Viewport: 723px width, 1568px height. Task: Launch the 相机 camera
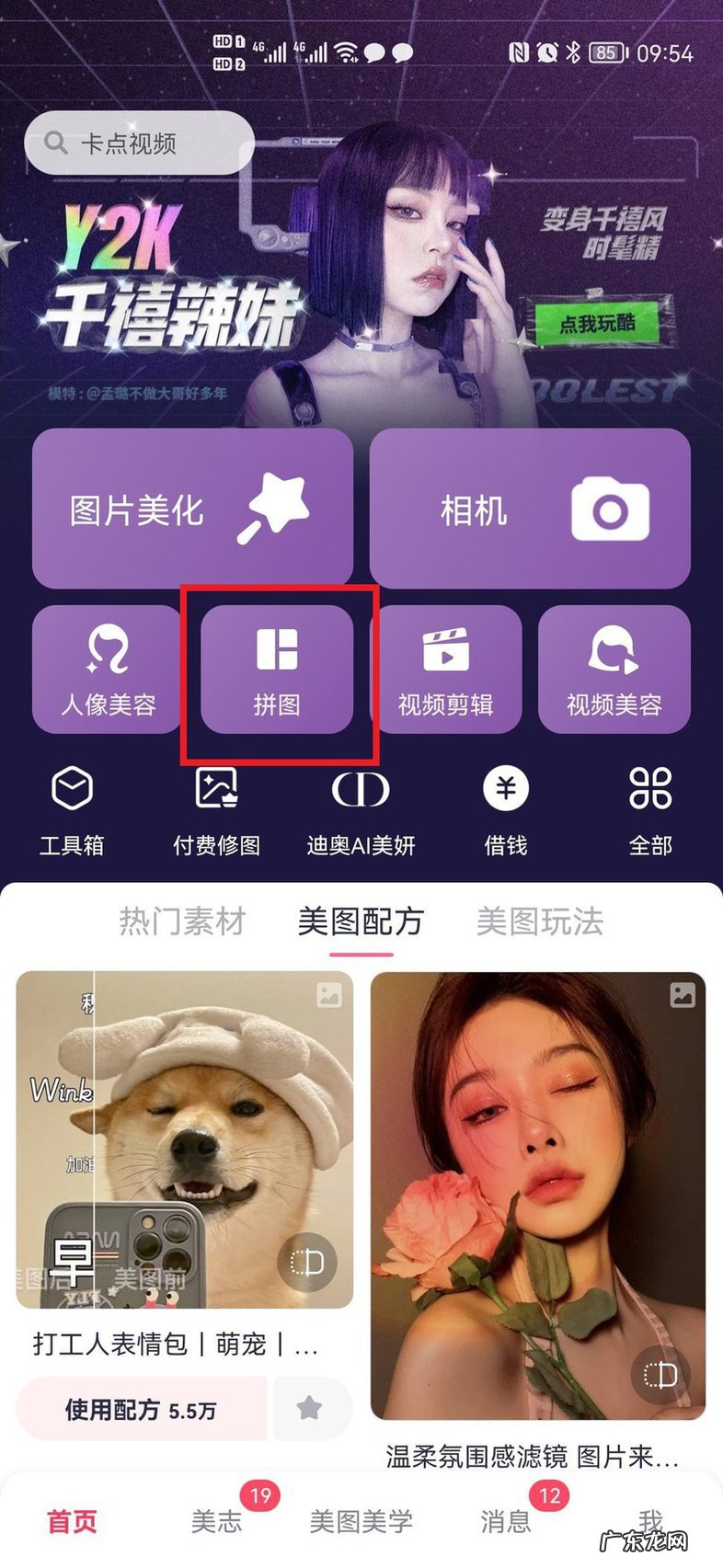530,509
